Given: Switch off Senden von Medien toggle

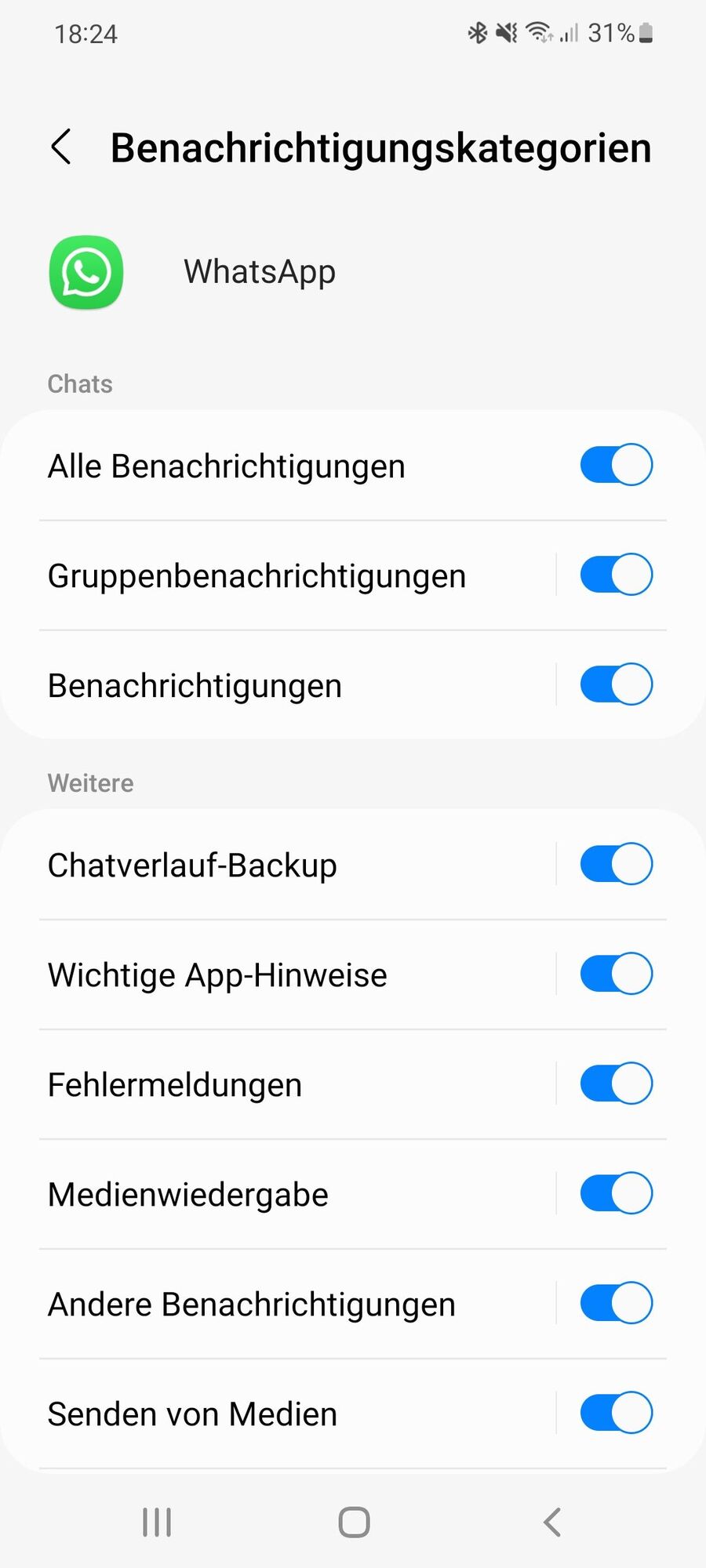Looking at the screenshot, I should (x=616, y=1413).
